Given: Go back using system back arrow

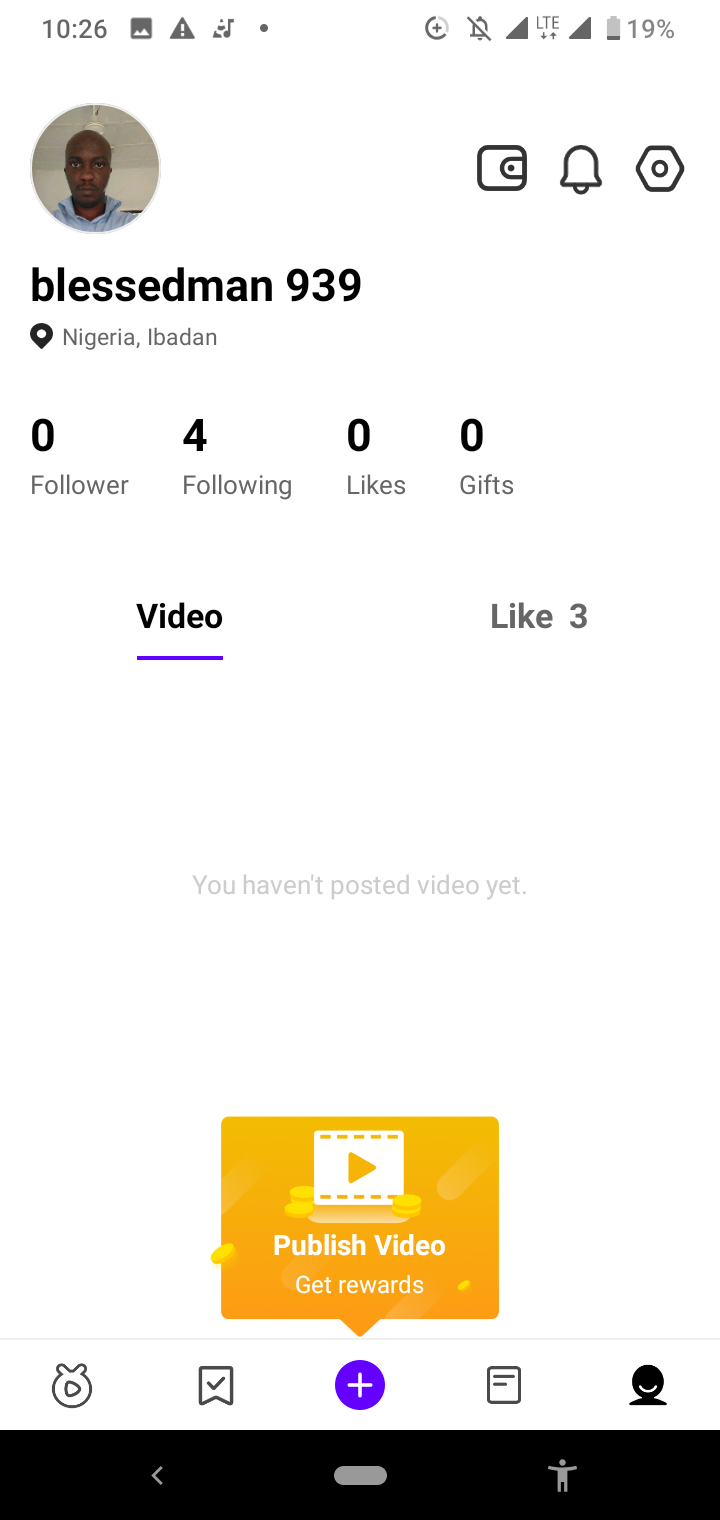Looking at the screenshot, I should (156, 1475).
